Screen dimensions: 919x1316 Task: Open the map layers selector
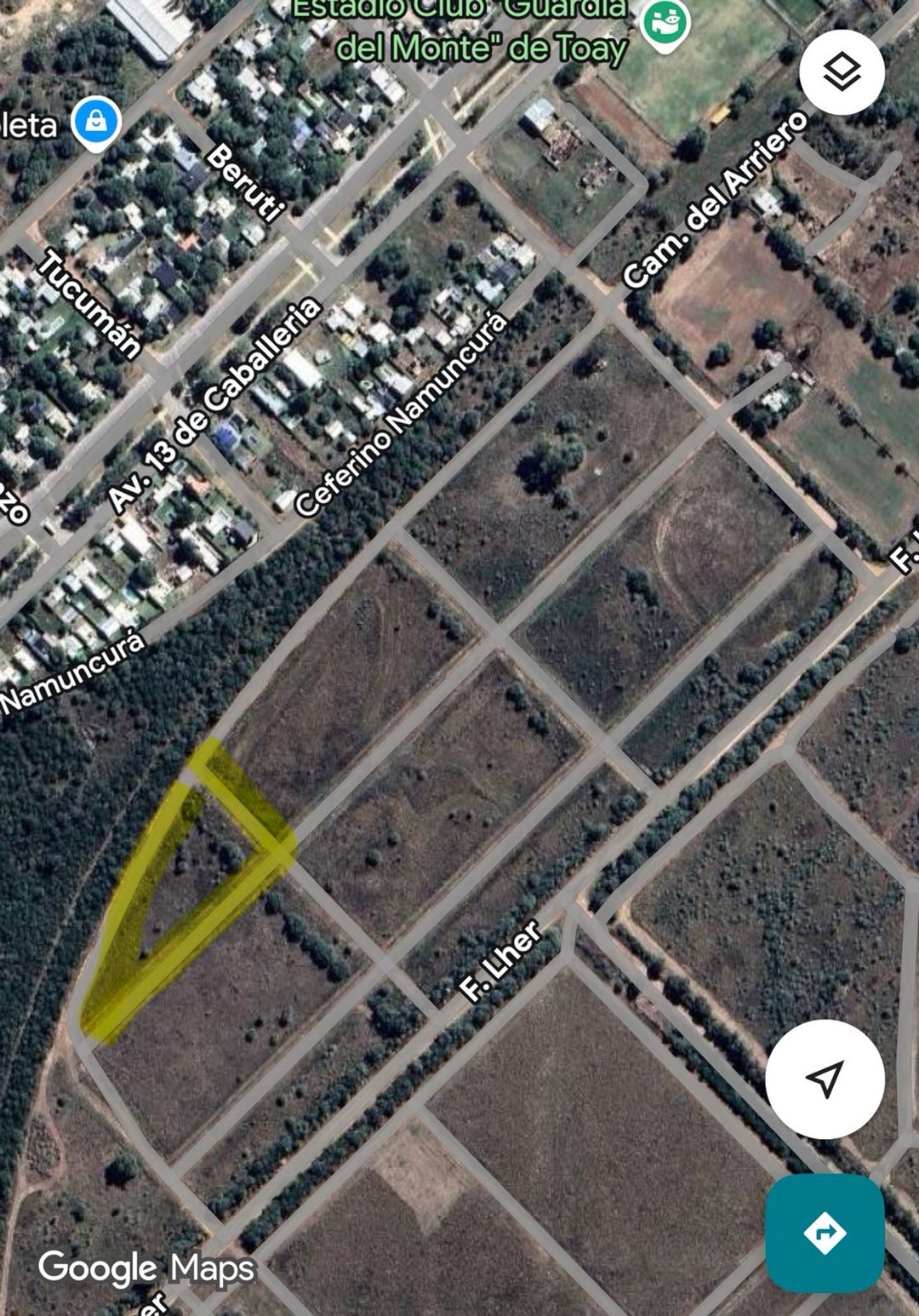(x=842, y=72)
